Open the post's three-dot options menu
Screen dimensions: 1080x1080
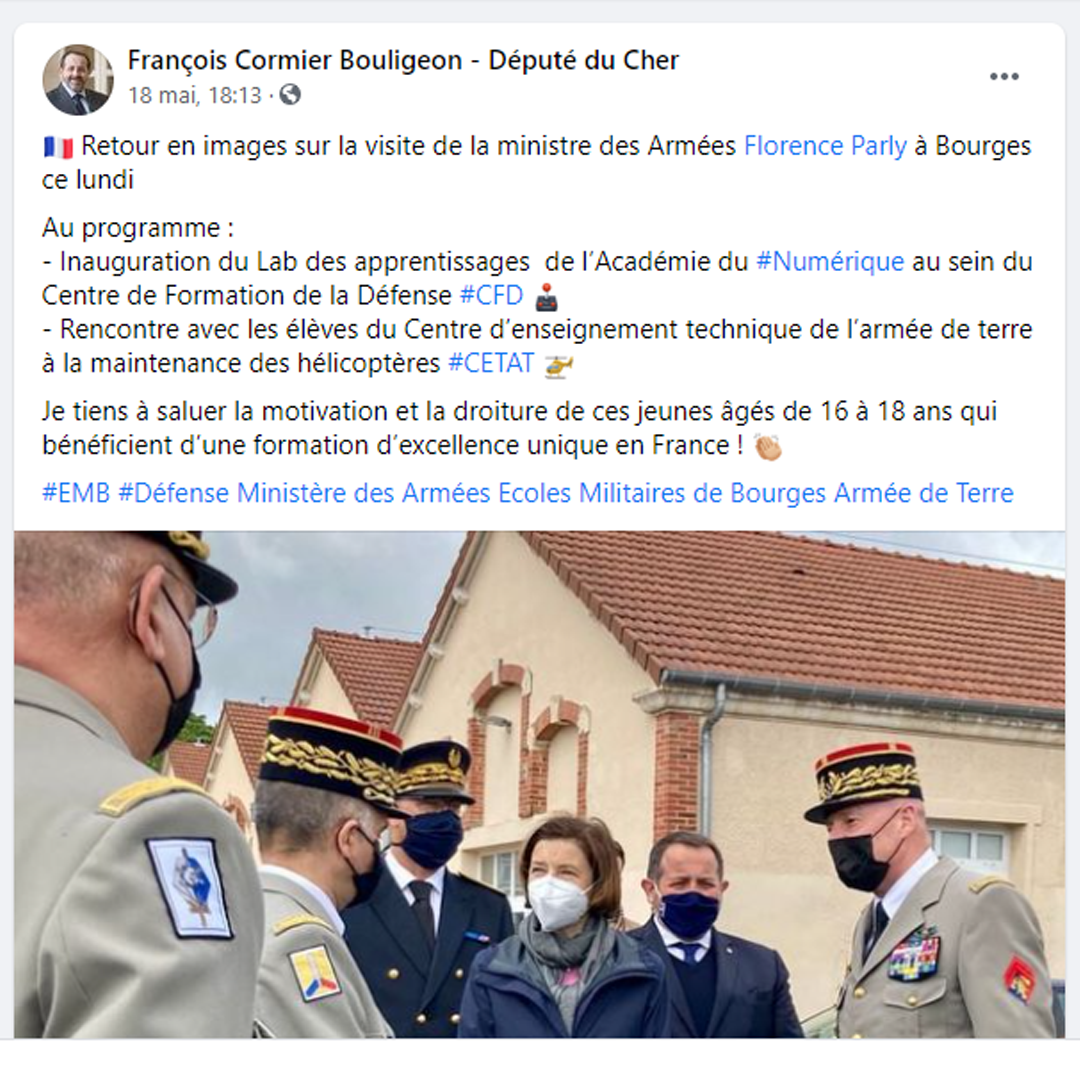[x=1004, y=77]
